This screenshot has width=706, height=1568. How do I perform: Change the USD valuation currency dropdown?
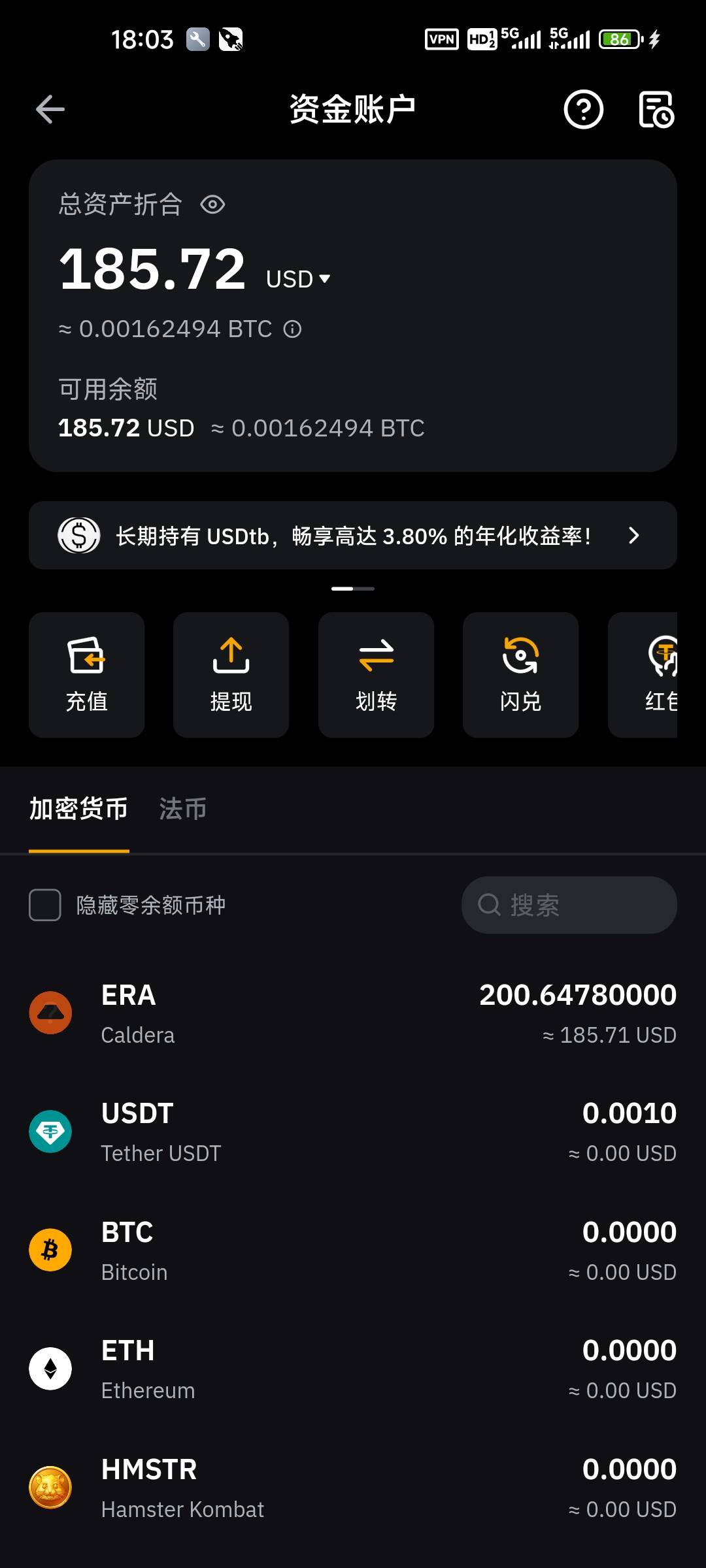[x=298, y=279]
